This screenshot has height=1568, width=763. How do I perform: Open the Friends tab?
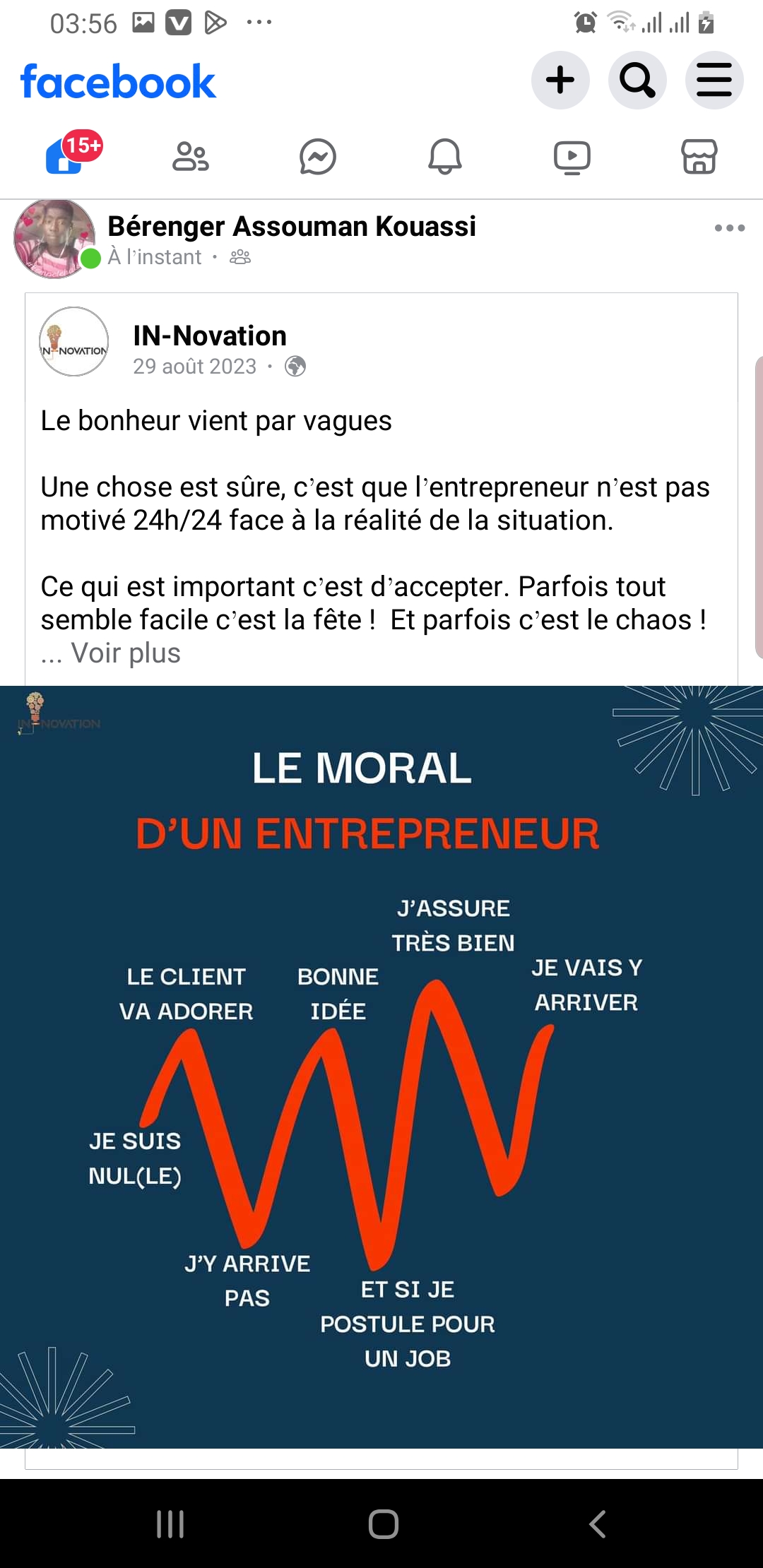191,157
